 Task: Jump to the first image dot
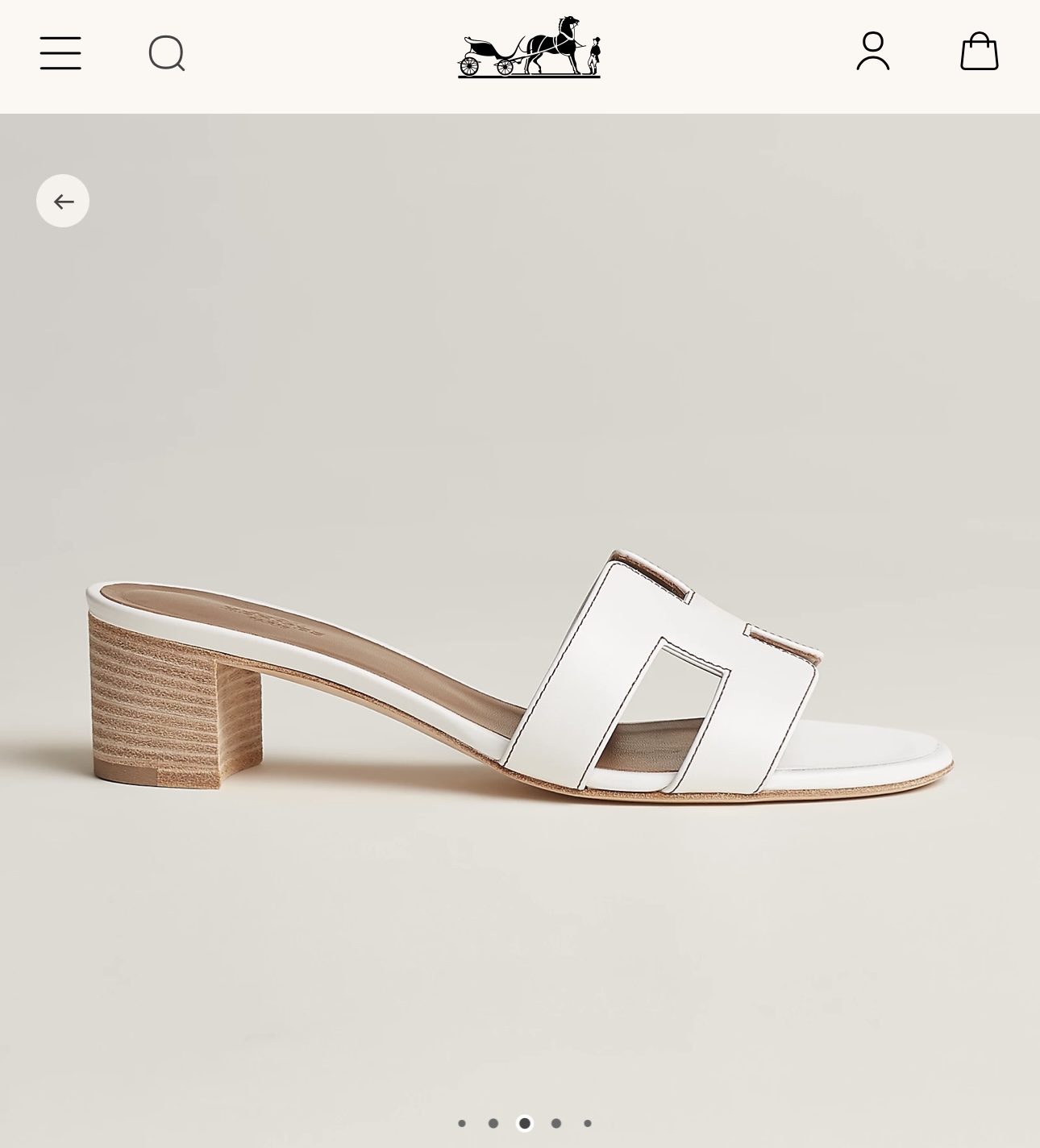[x=462, y=1123]
